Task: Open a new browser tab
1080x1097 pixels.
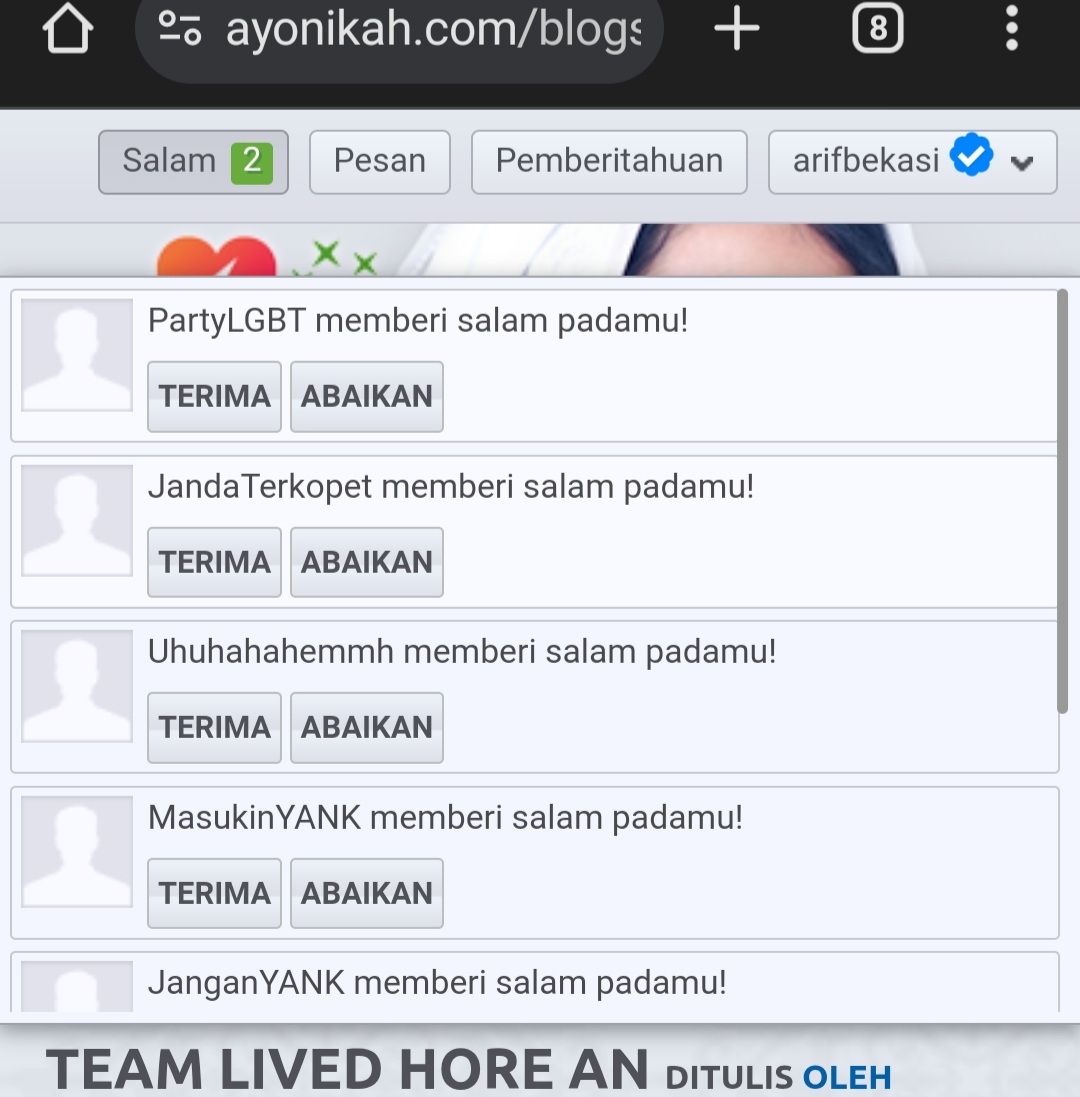Action: (x=737, y=31)
